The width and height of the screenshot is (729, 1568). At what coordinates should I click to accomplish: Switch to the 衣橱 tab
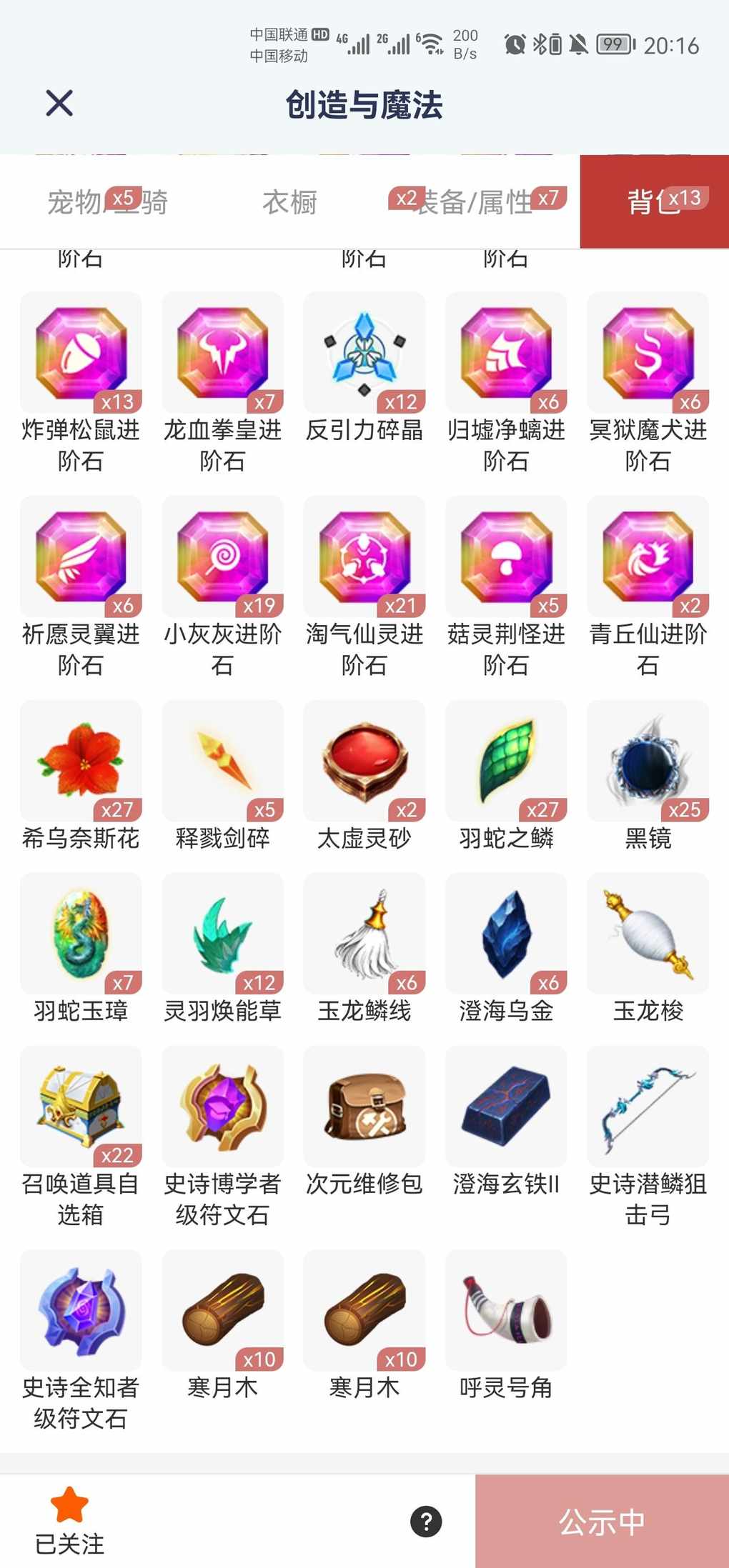point(289,202)
